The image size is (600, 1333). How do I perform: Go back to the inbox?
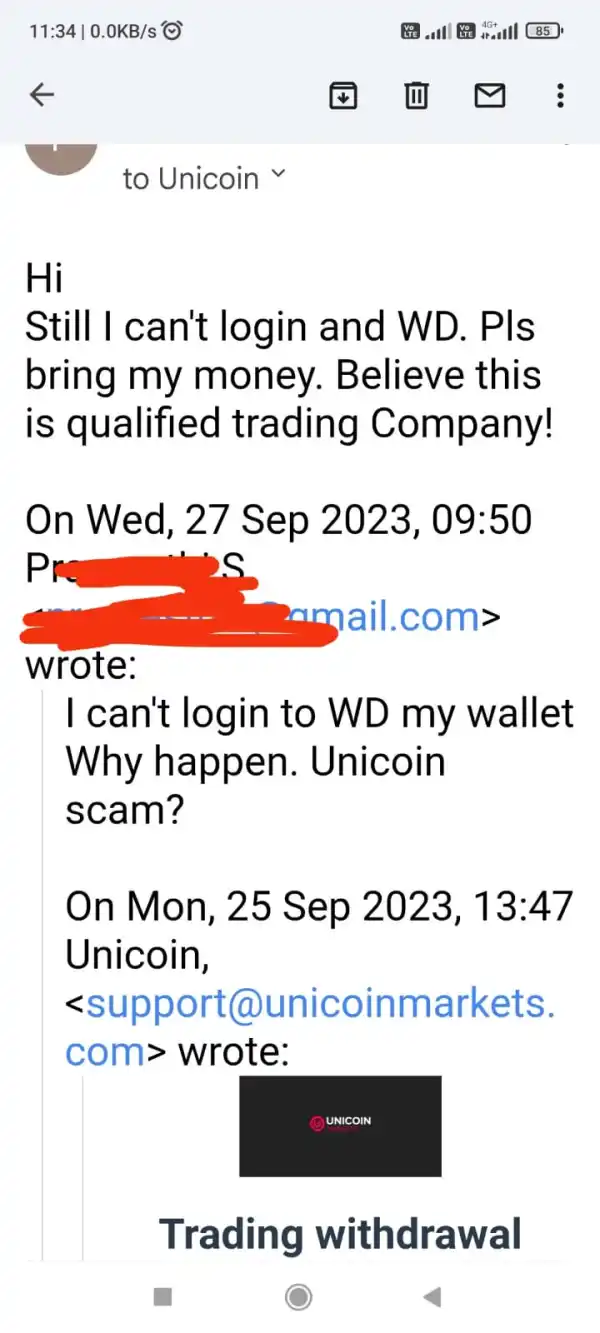click(42, 95)
